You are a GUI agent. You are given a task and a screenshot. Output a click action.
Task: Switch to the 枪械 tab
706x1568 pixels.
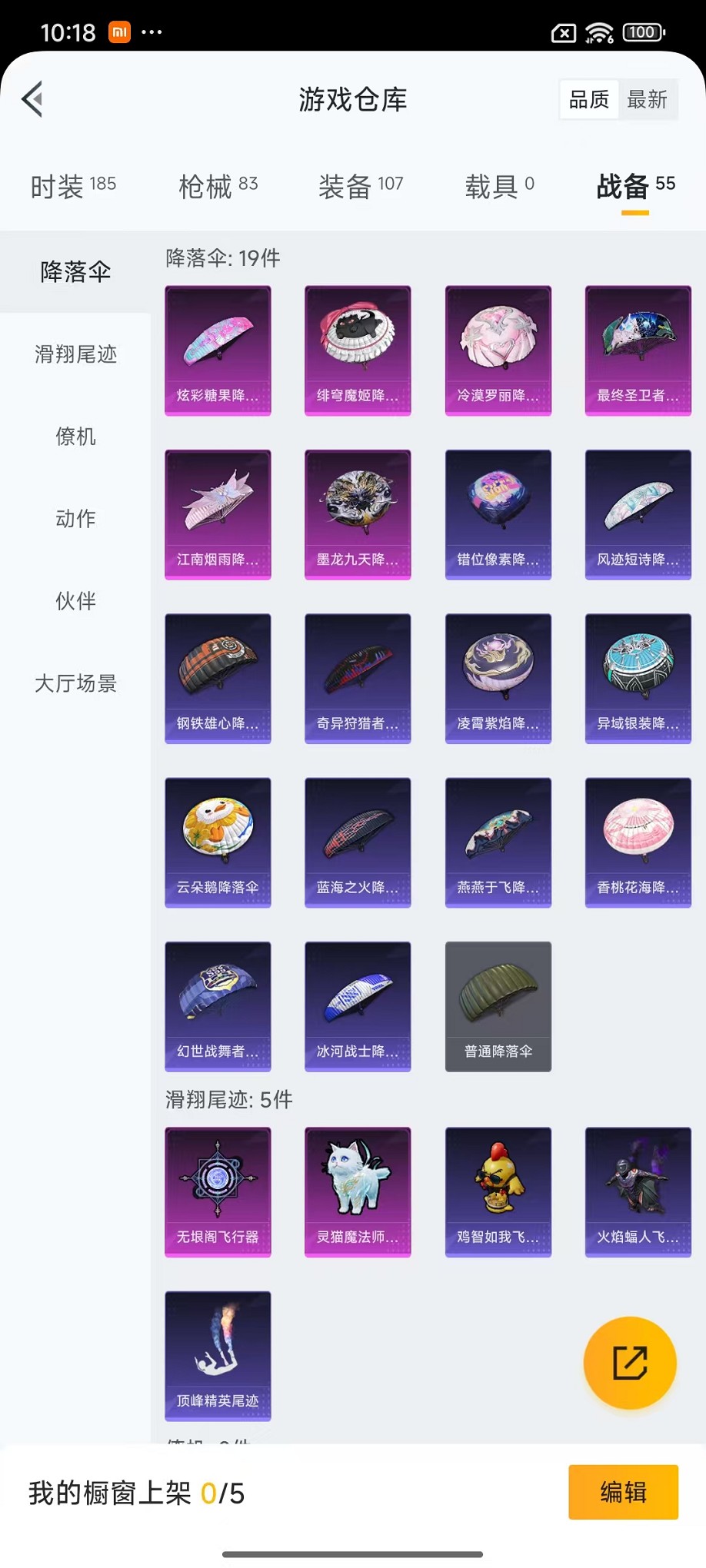click(x=218, y=185)
